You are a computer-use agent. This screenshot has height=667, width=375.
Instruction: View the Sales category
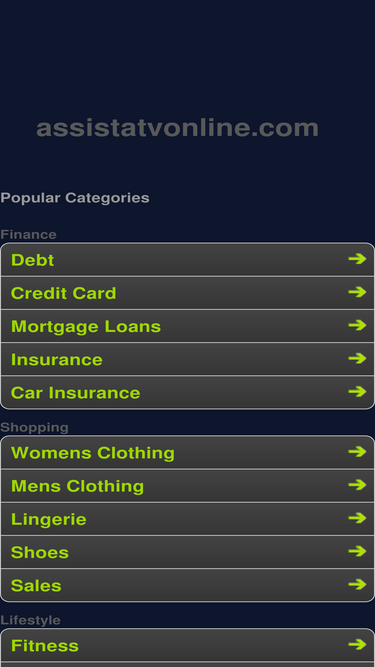pyautogui.click(x=188, y=585)
